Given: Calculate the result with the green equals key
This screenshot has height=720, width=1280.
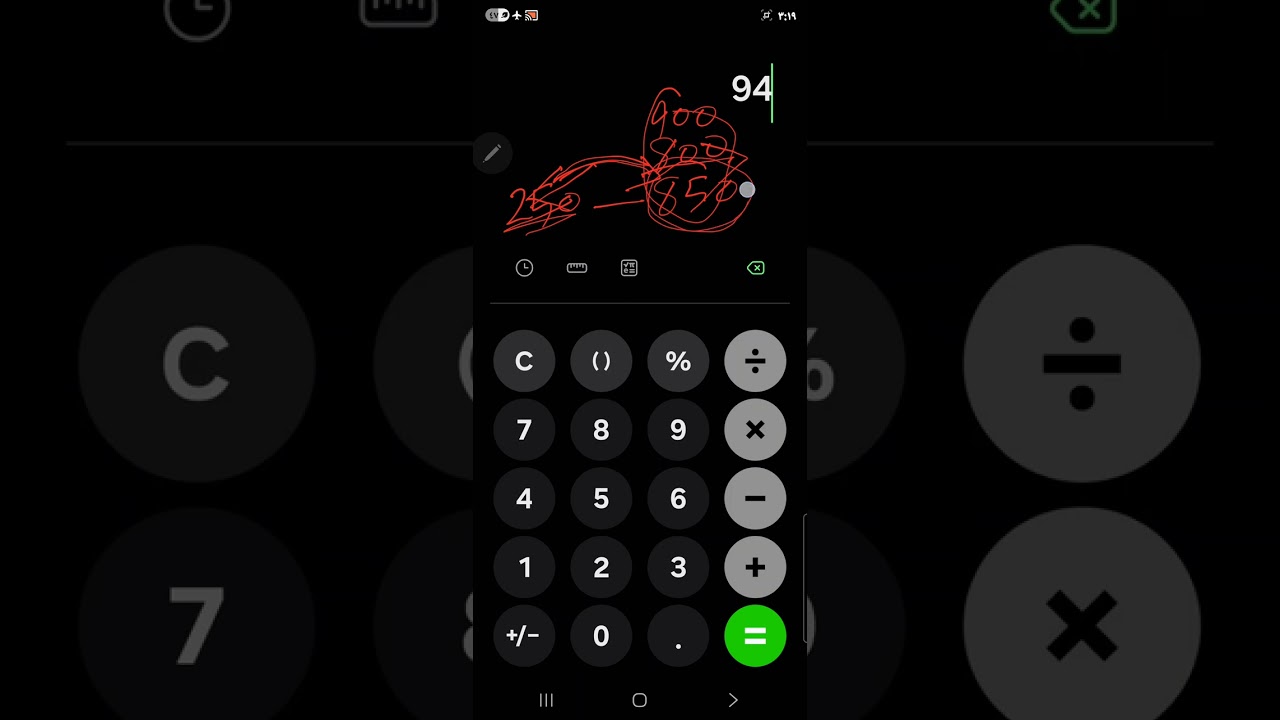Looking at the screenshot, I should point(755,636).
